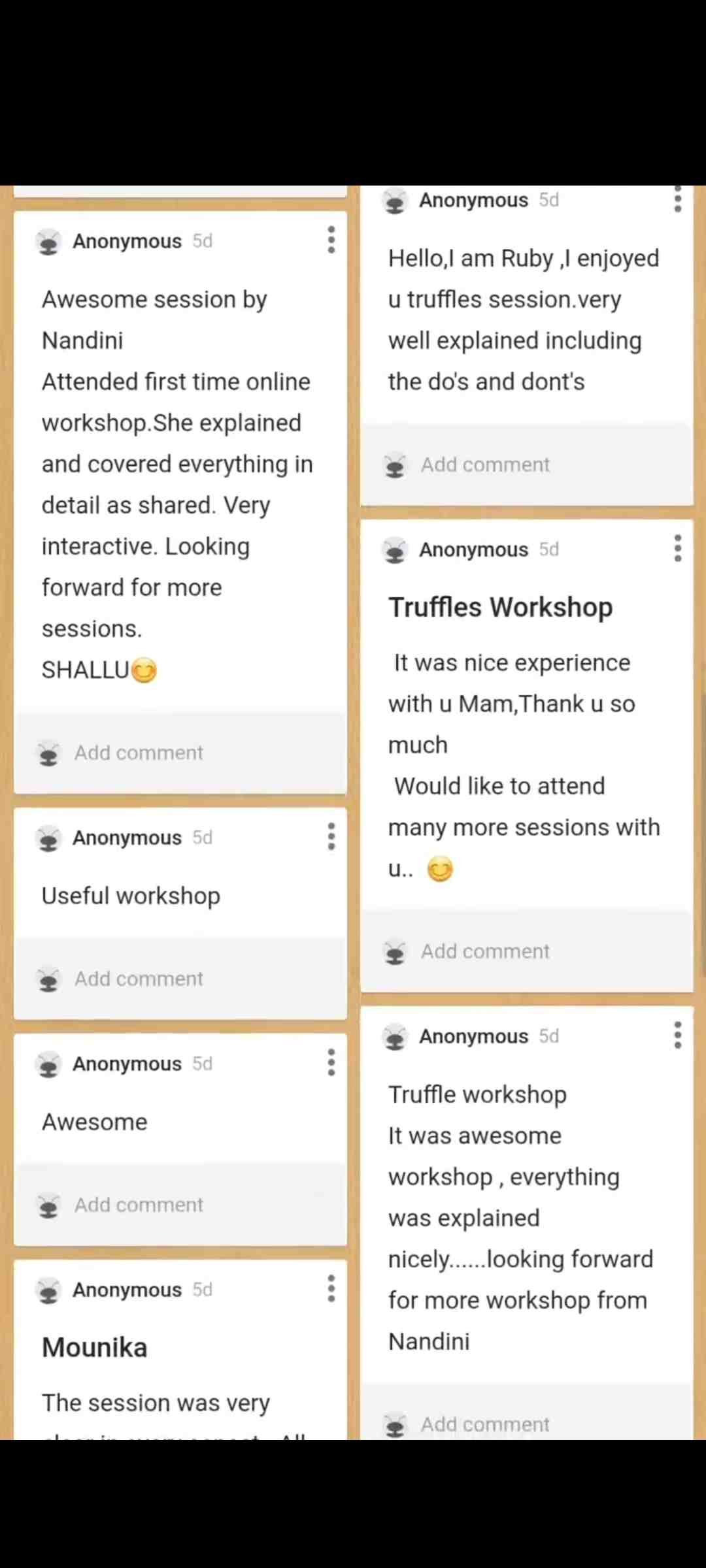Open overflow menu on SHALLU's post
The height and width of the screenshot is (1568, 706).
[331, 240]
